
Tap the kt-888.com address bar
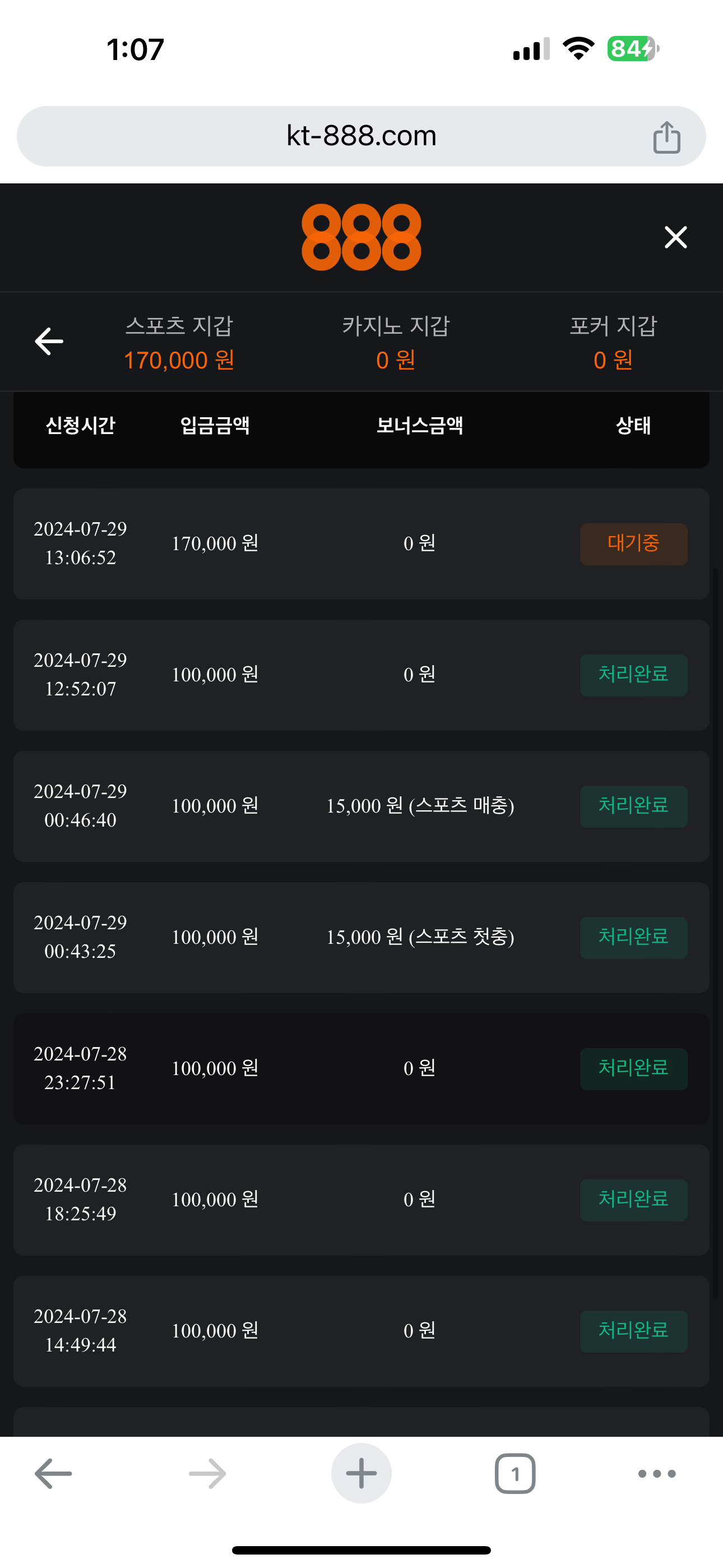[x=361, y=136]
